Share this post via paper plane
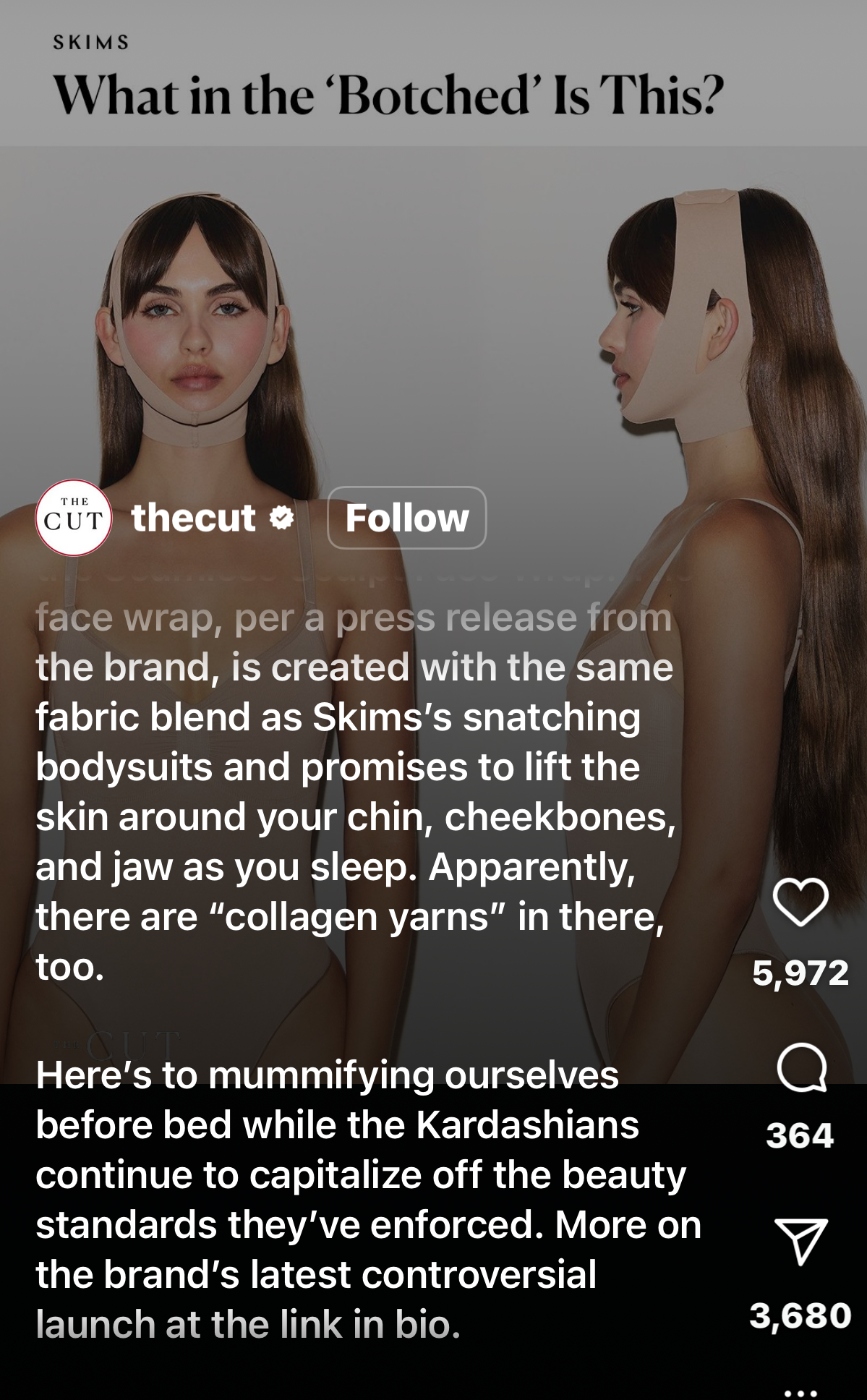Viewport: 867px width, 1400px height. click(800, 1241)
